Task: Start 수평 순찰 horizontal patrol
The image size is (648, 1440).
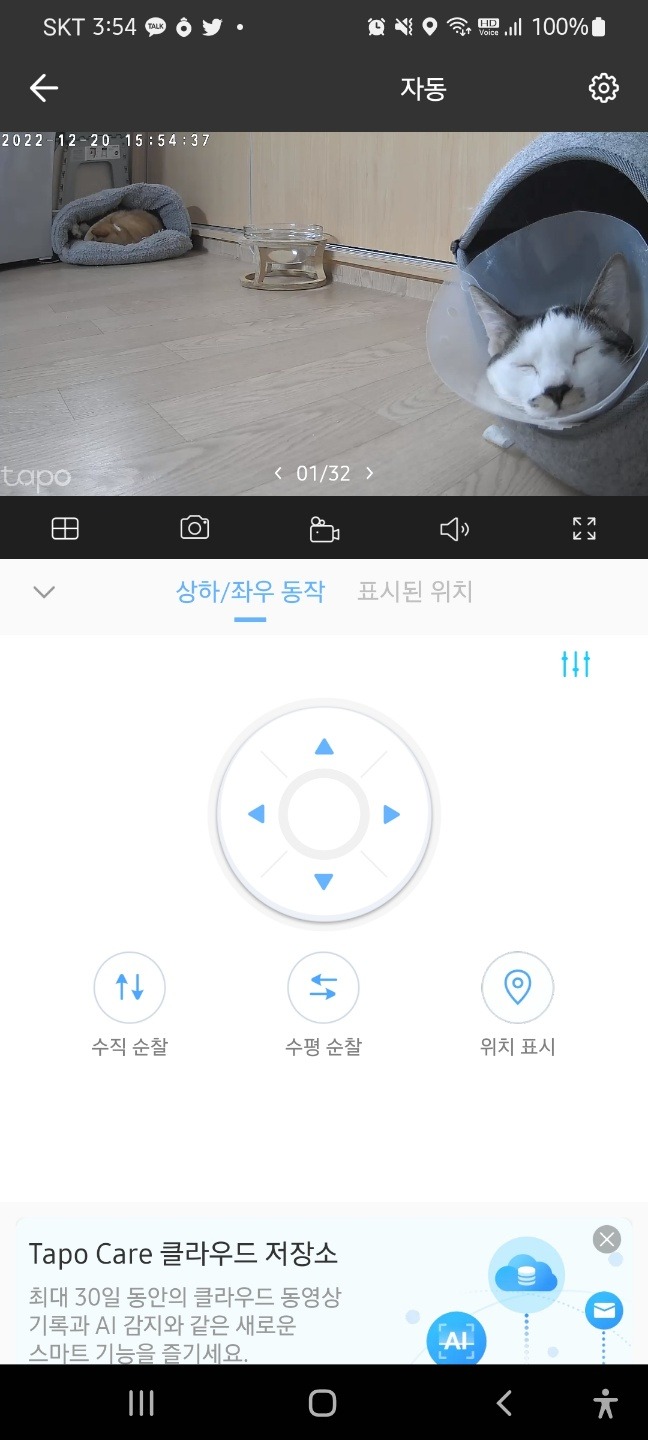Action: pos(323,988)
